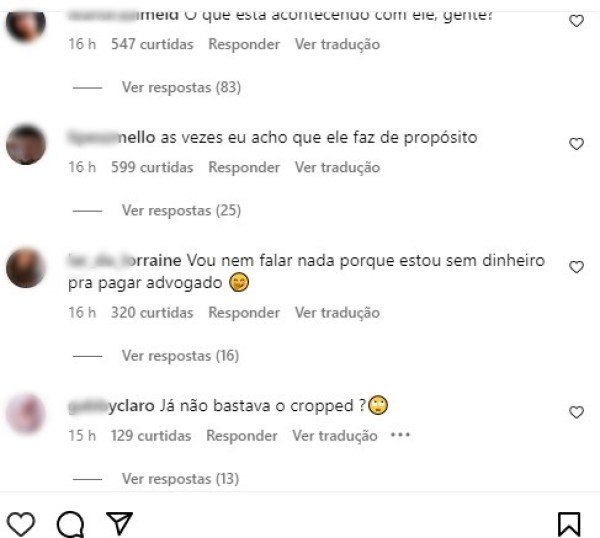The height and width of the screenshot is (538, 600).
Task: Reply to the comment with 320 curtidas
Action: point(243,313)
